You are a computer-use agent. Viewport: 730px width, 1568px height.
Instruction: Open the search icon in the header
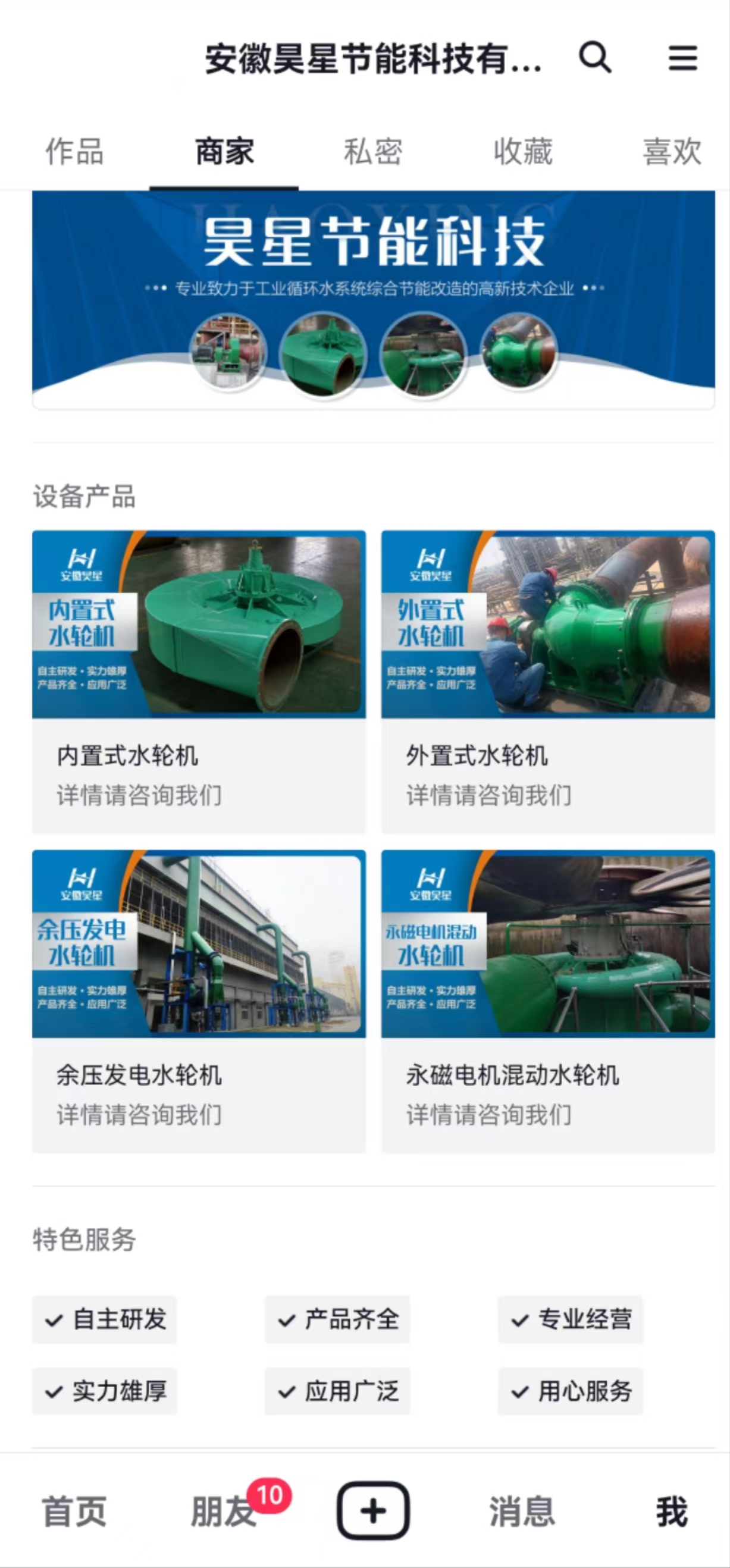click(594, 58)
